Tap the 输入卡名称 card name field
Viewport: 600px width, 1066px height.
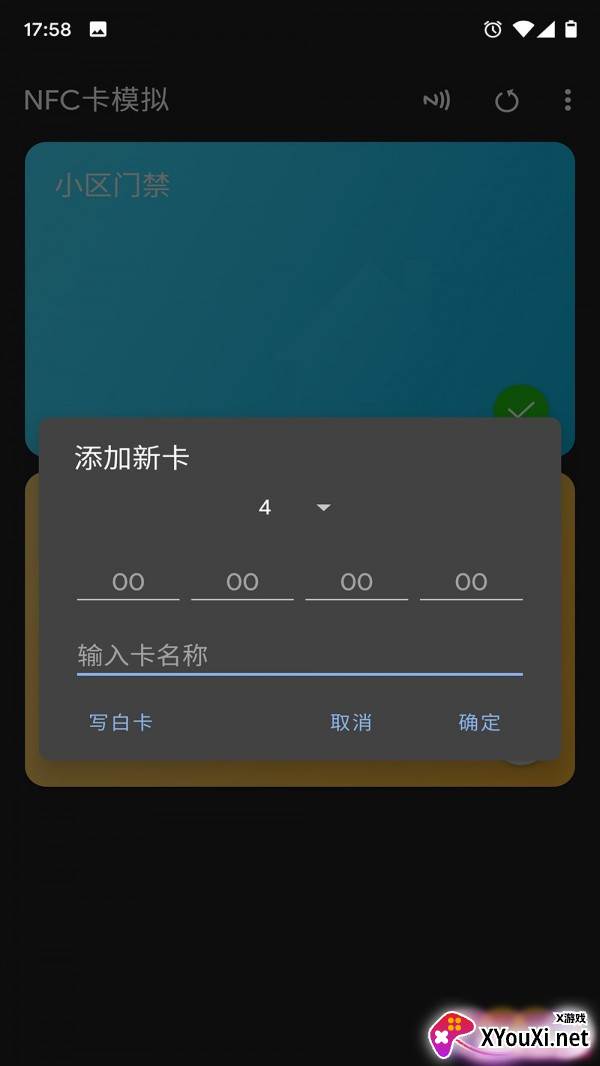tap(299, 656)
